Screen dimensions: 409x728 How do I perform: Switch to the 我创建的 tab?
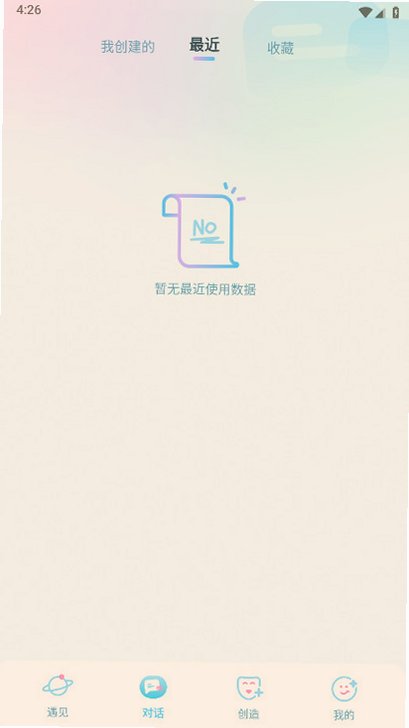click(128, 47)
